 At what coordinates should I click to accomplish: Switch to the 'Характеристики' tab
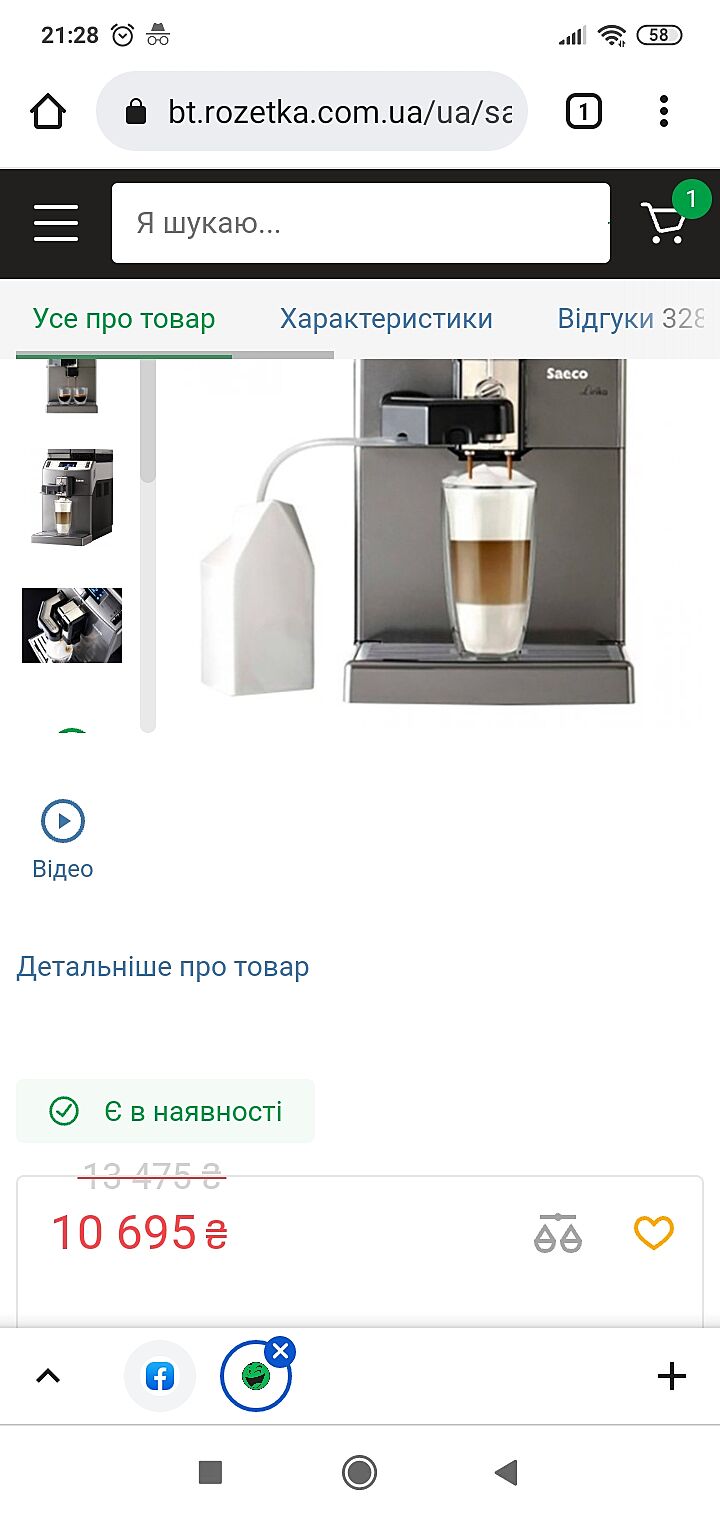386,319
